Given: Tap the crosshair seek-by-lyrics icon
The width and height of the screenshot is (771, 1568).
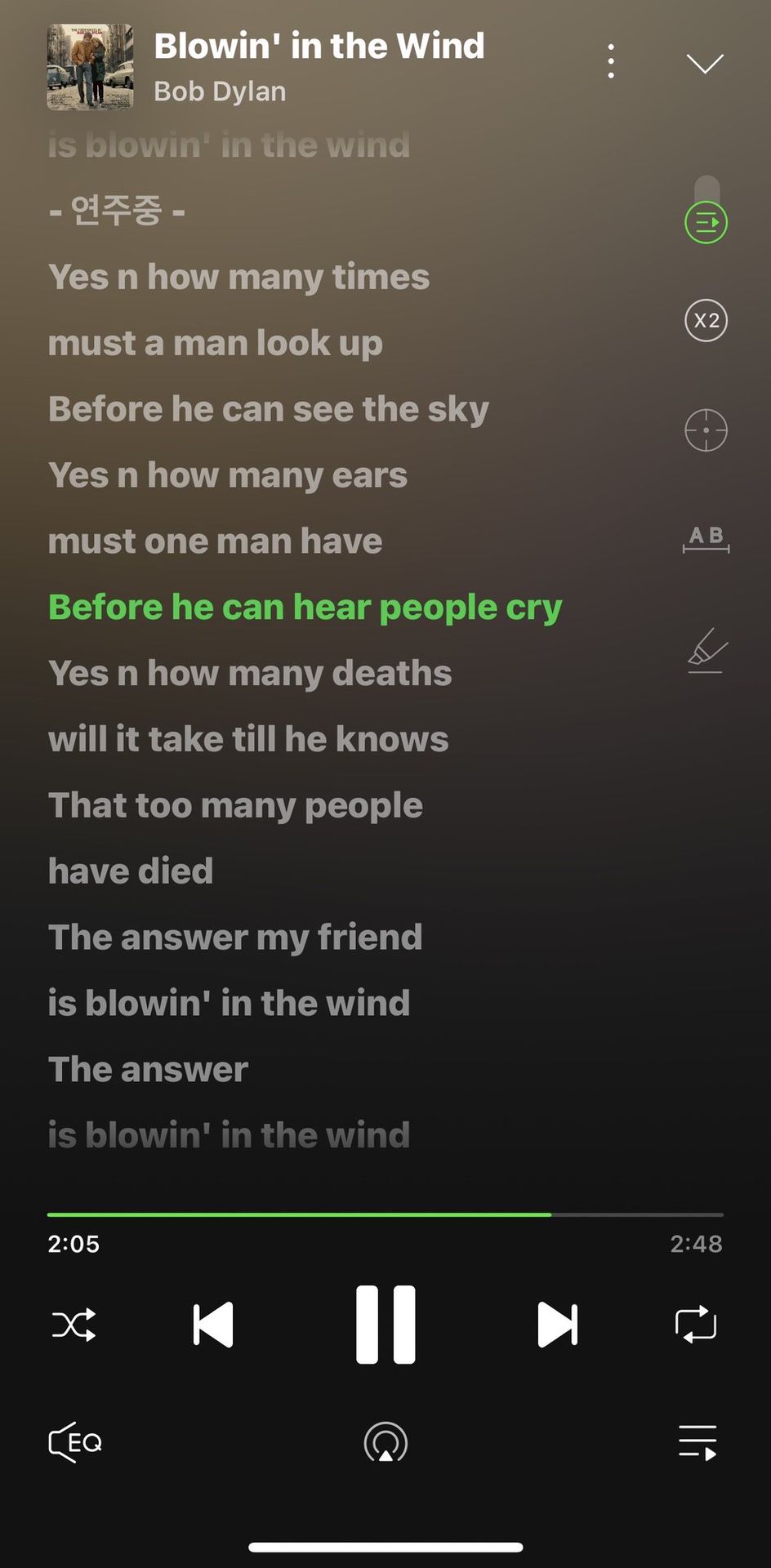Looking at the screenshot, I should 706,430.
